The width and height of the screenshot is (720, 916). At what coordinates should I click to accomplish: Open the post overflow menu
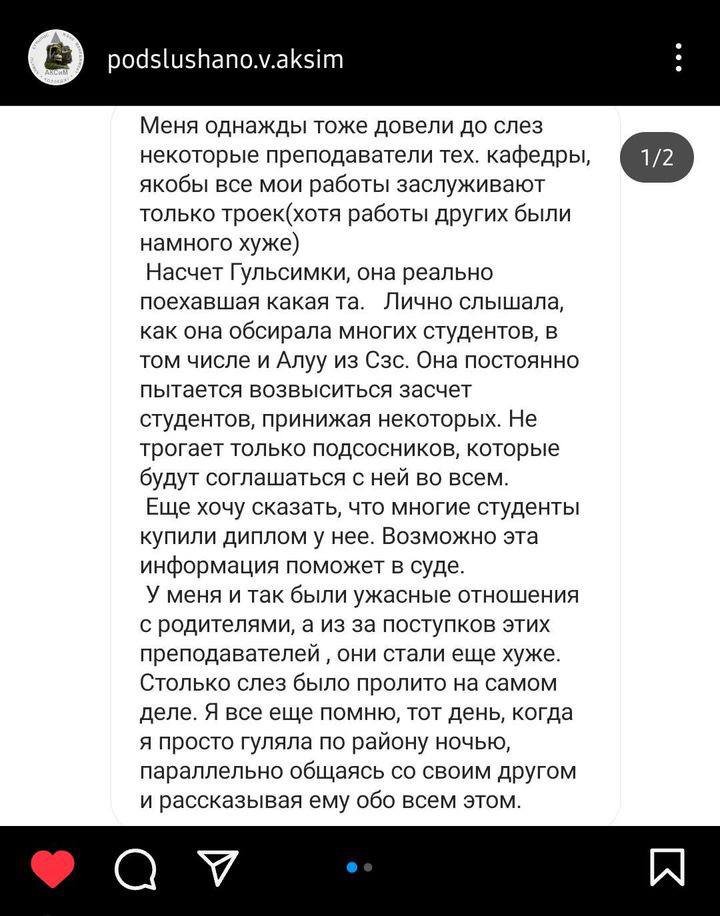(x=679, y=58)
